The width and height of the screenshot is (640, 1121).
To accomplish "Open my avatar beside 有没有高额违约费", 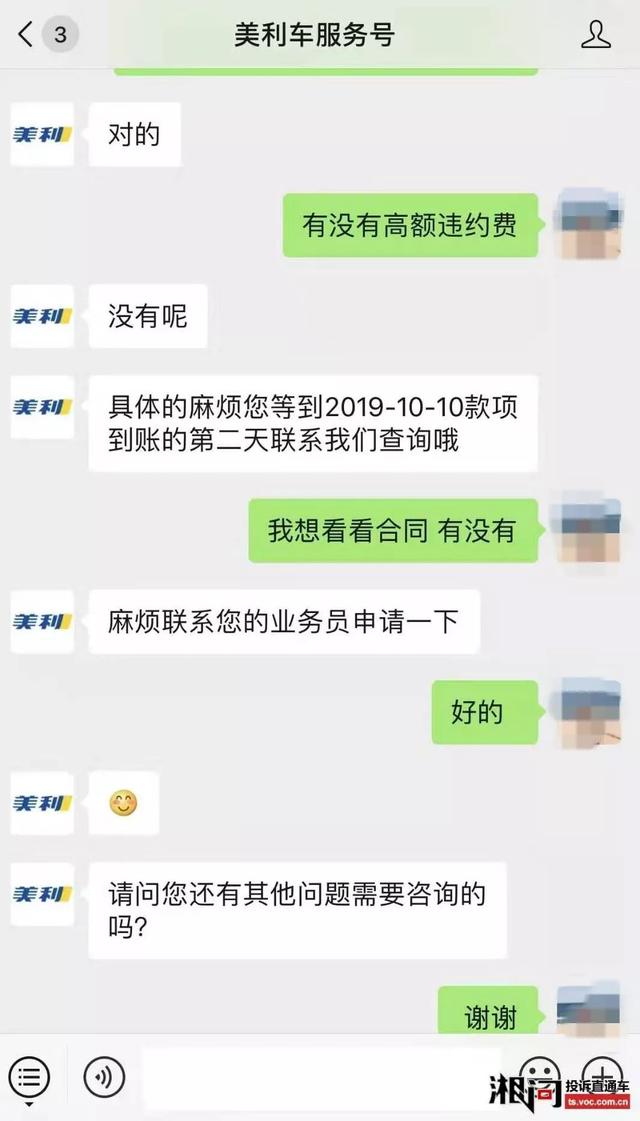I will 587,224.
